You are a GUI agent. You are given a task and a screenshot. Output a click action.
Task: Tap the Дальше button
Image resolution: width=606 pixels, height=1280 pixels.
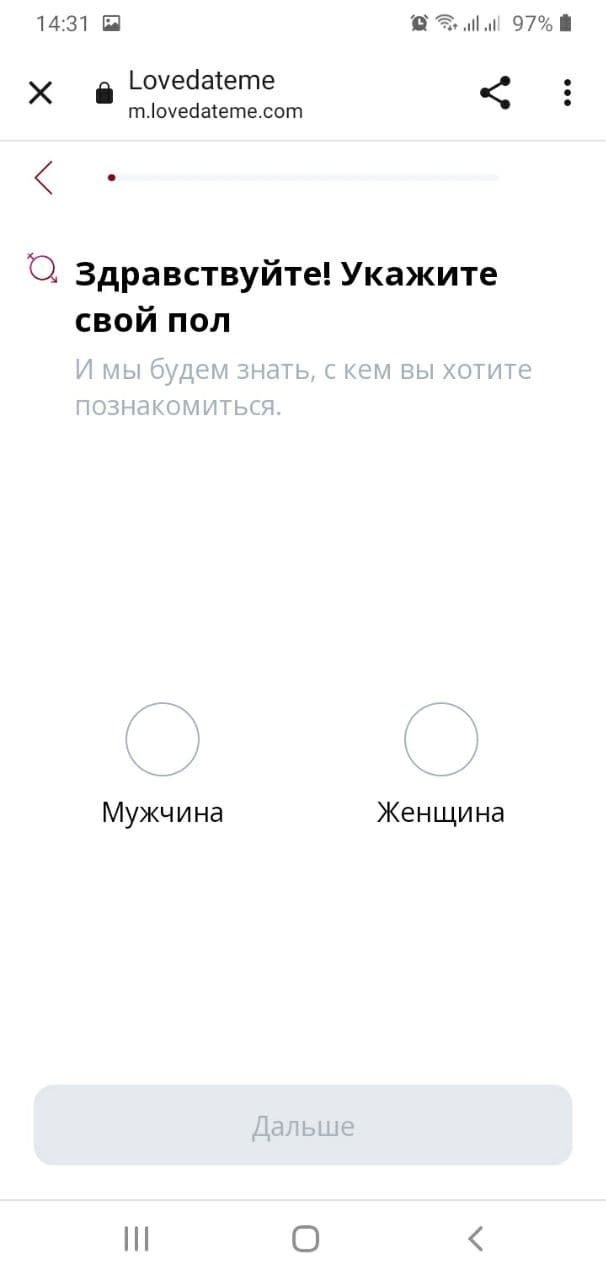click(303, 1126)
